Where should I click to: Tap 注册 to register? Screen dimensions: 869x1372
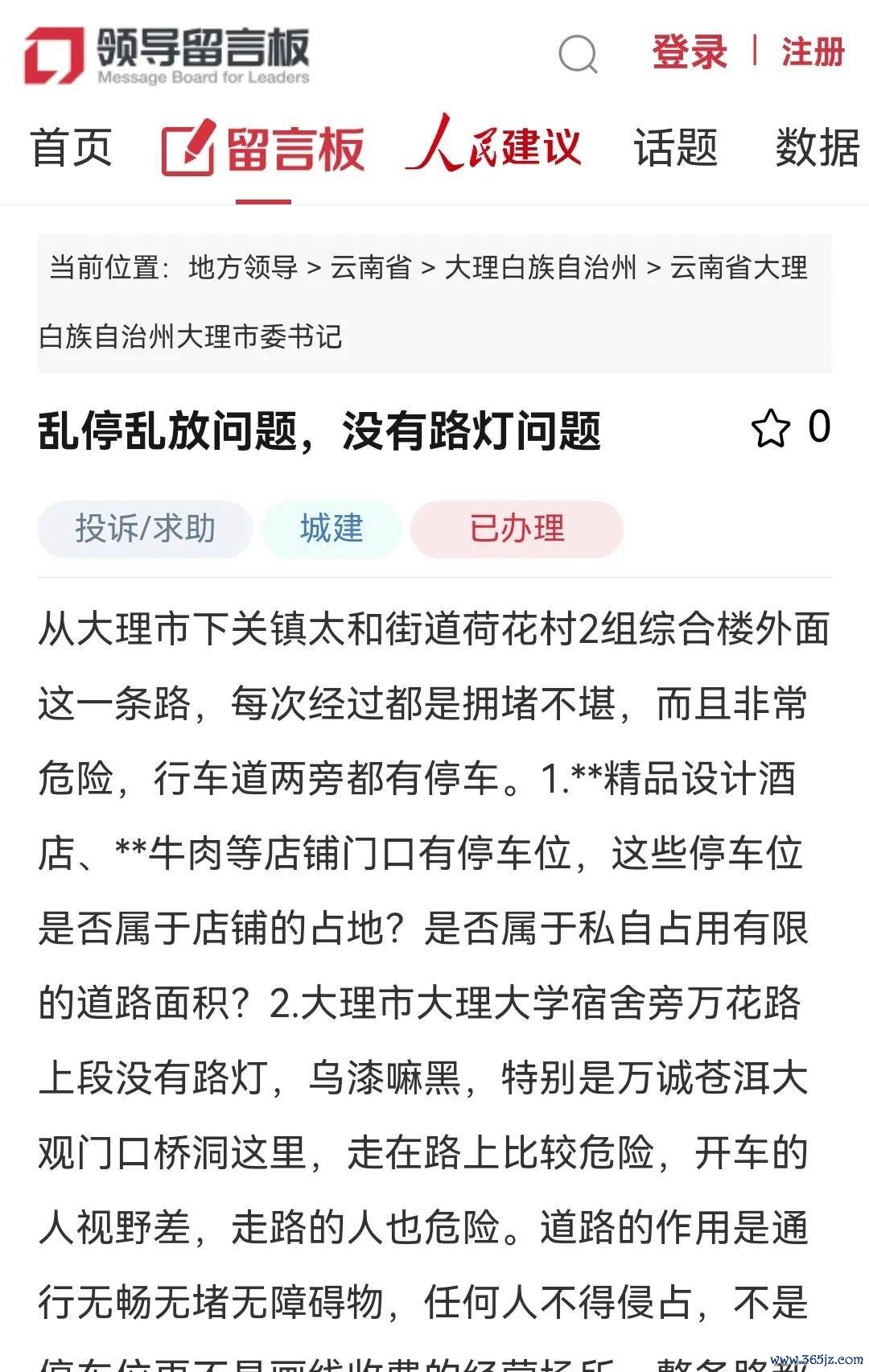click(x=813, y=52)
